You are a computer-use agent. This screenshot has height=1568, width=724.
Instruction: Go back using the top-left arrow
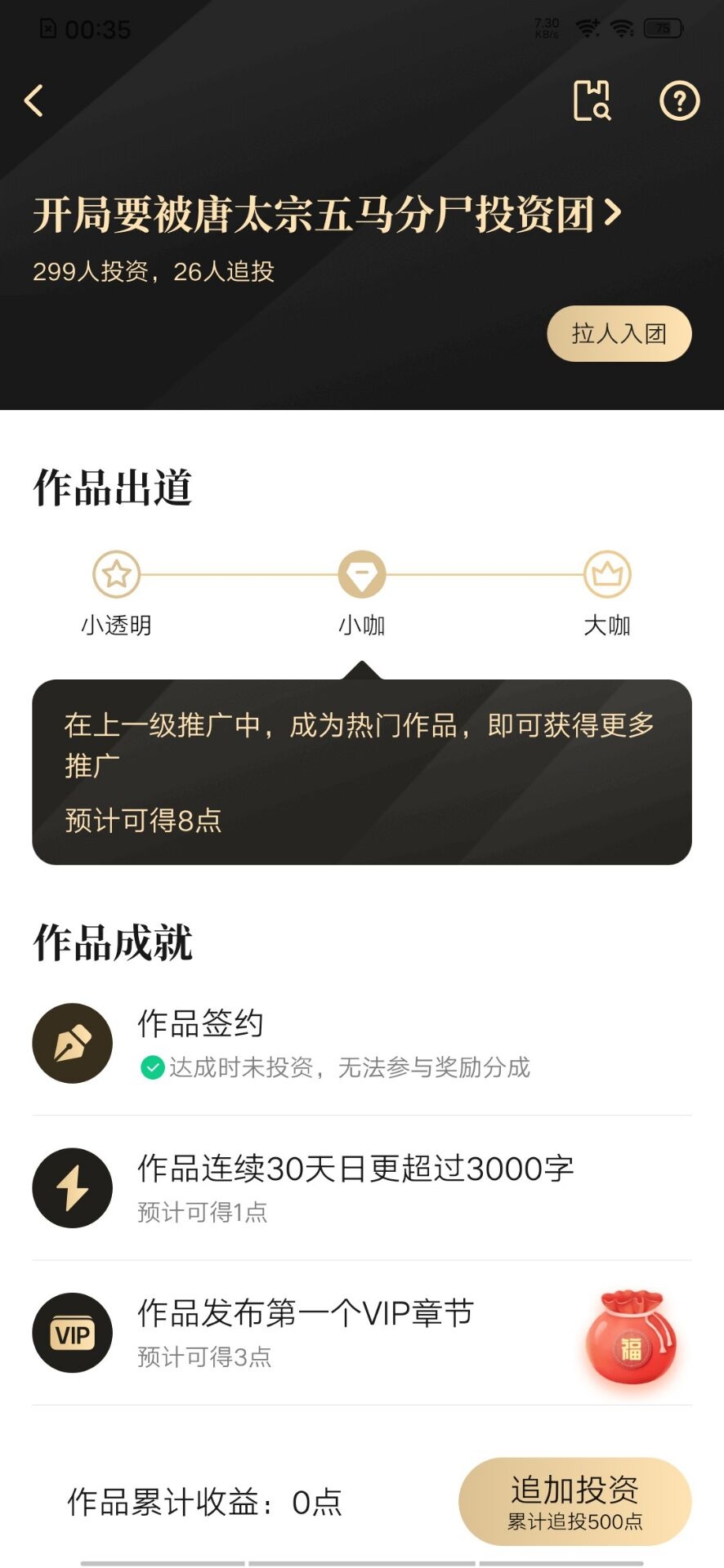34,101
